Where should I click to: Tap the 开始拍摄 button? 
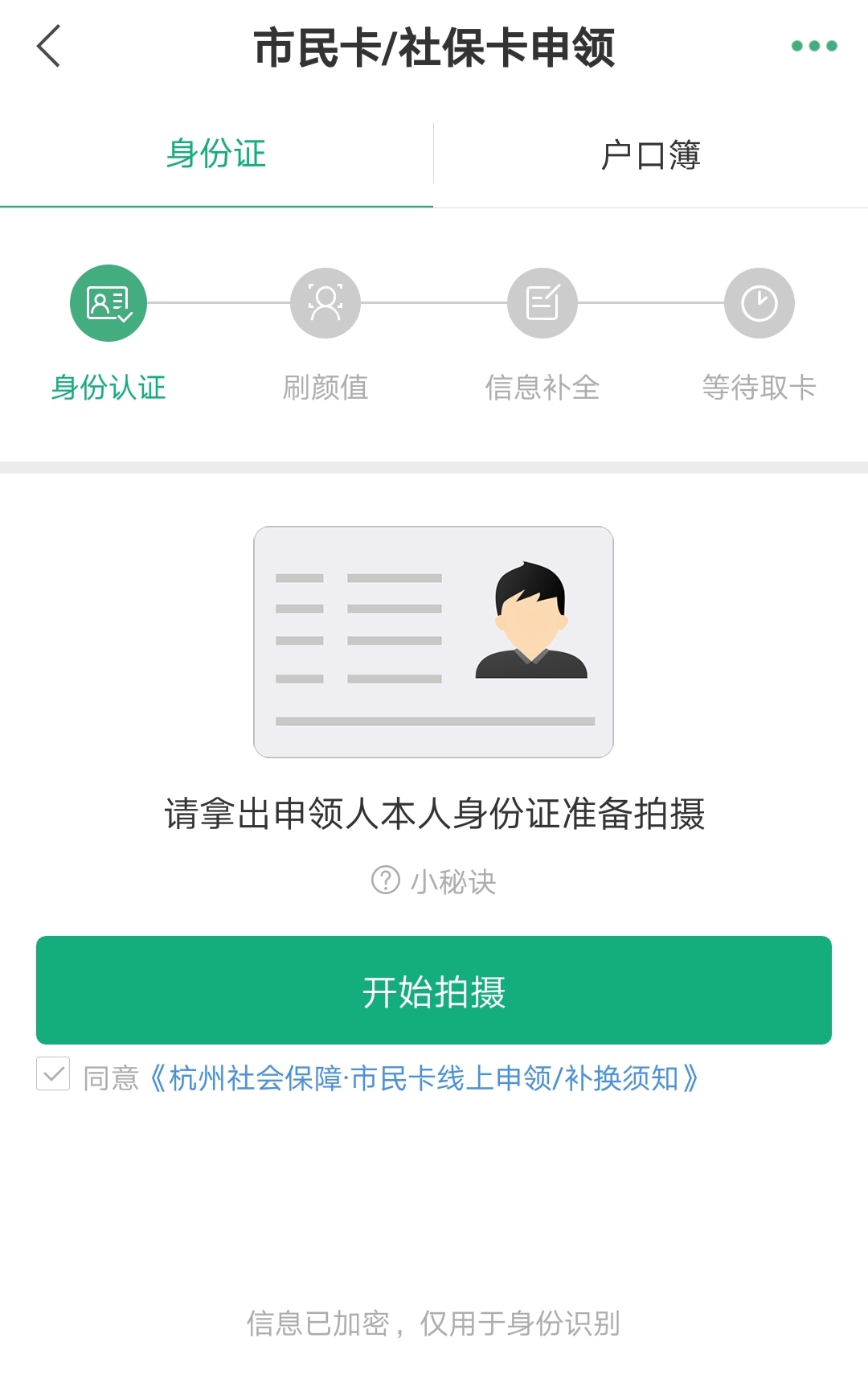(434, 991)
